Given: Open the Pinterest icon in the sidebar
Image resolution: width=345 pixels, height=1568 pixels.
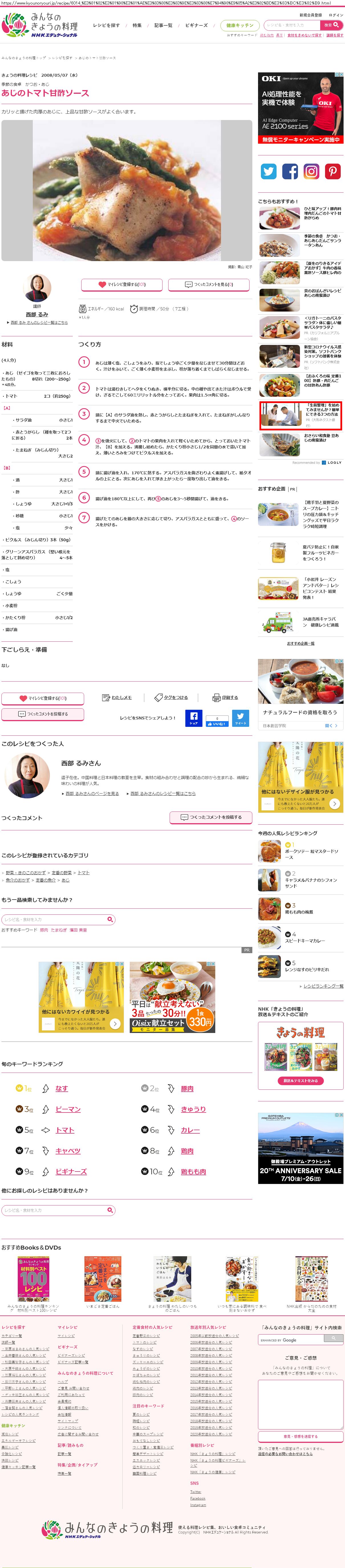Looking at the screenshot, I should point(332,172).
